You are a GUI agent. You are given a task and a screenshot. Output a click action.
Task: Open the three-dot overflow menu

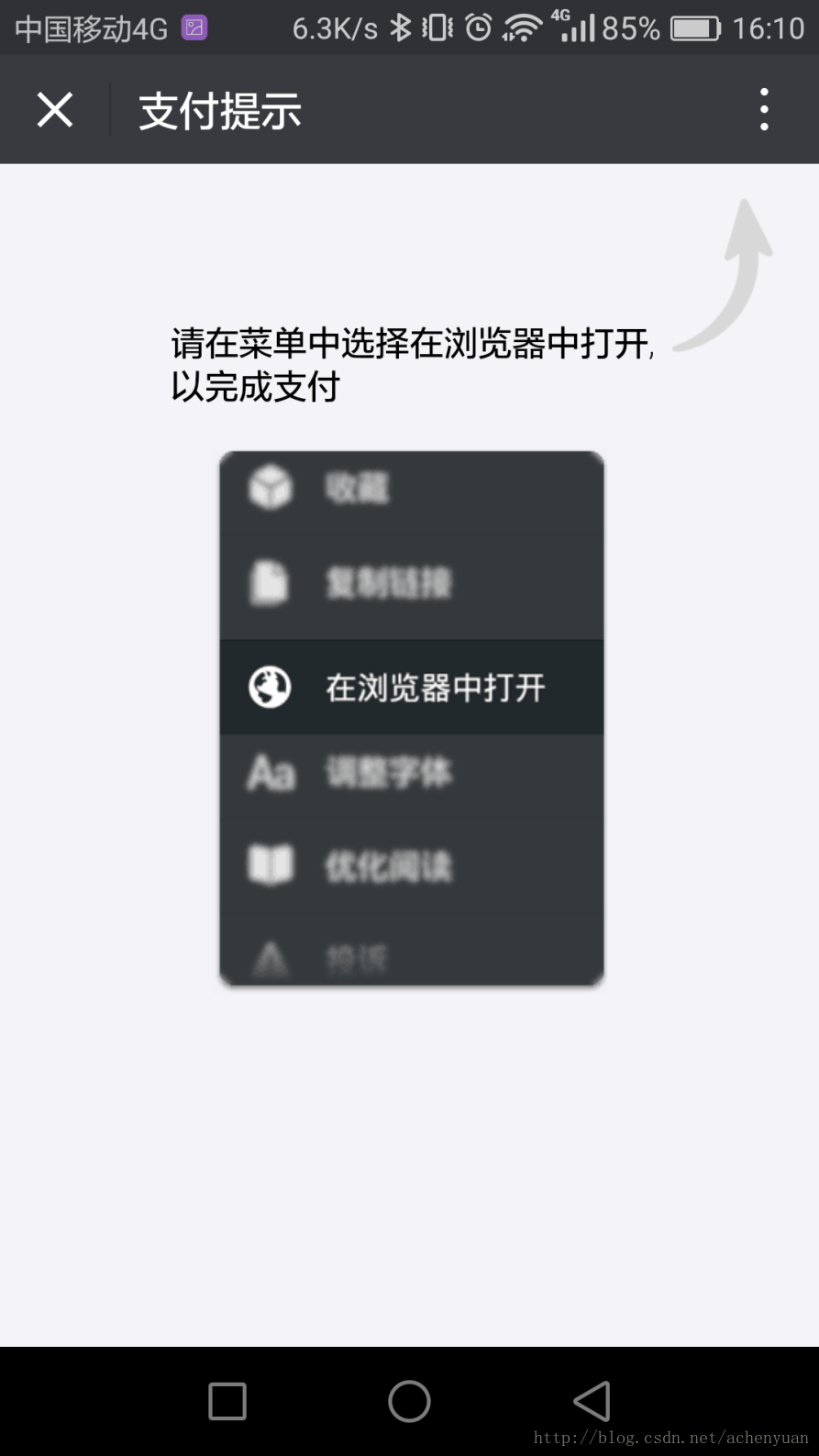[764, 110]
